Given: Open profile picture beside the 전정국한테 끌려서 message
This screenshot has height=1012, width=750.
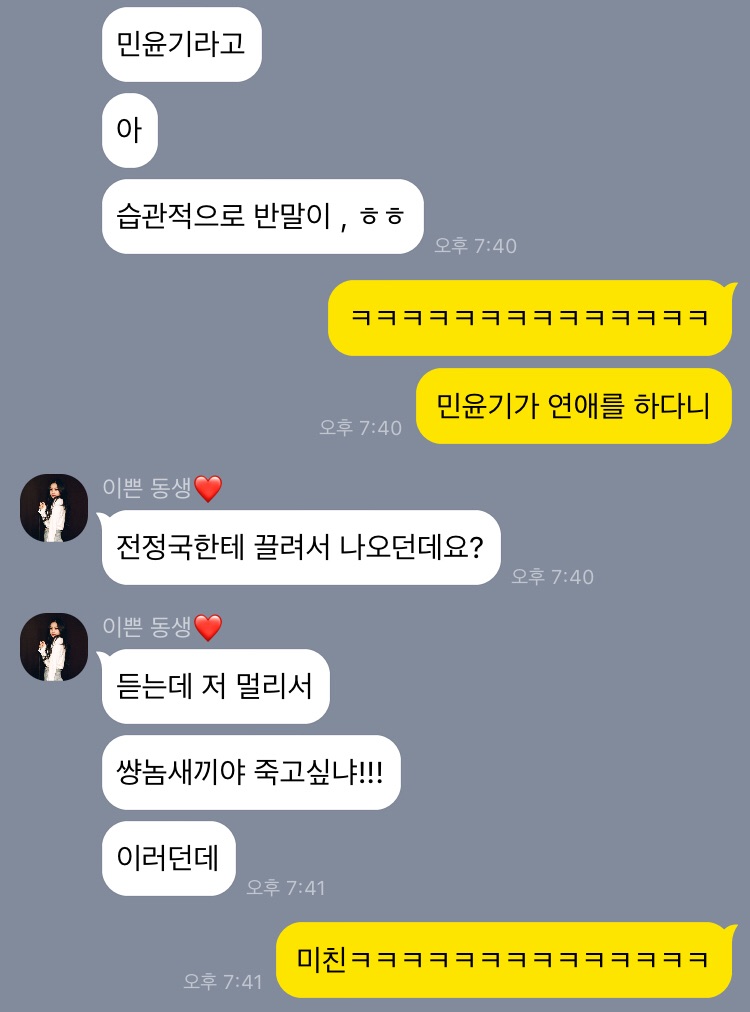Looking at the screenshot, I should coord(54,508).
